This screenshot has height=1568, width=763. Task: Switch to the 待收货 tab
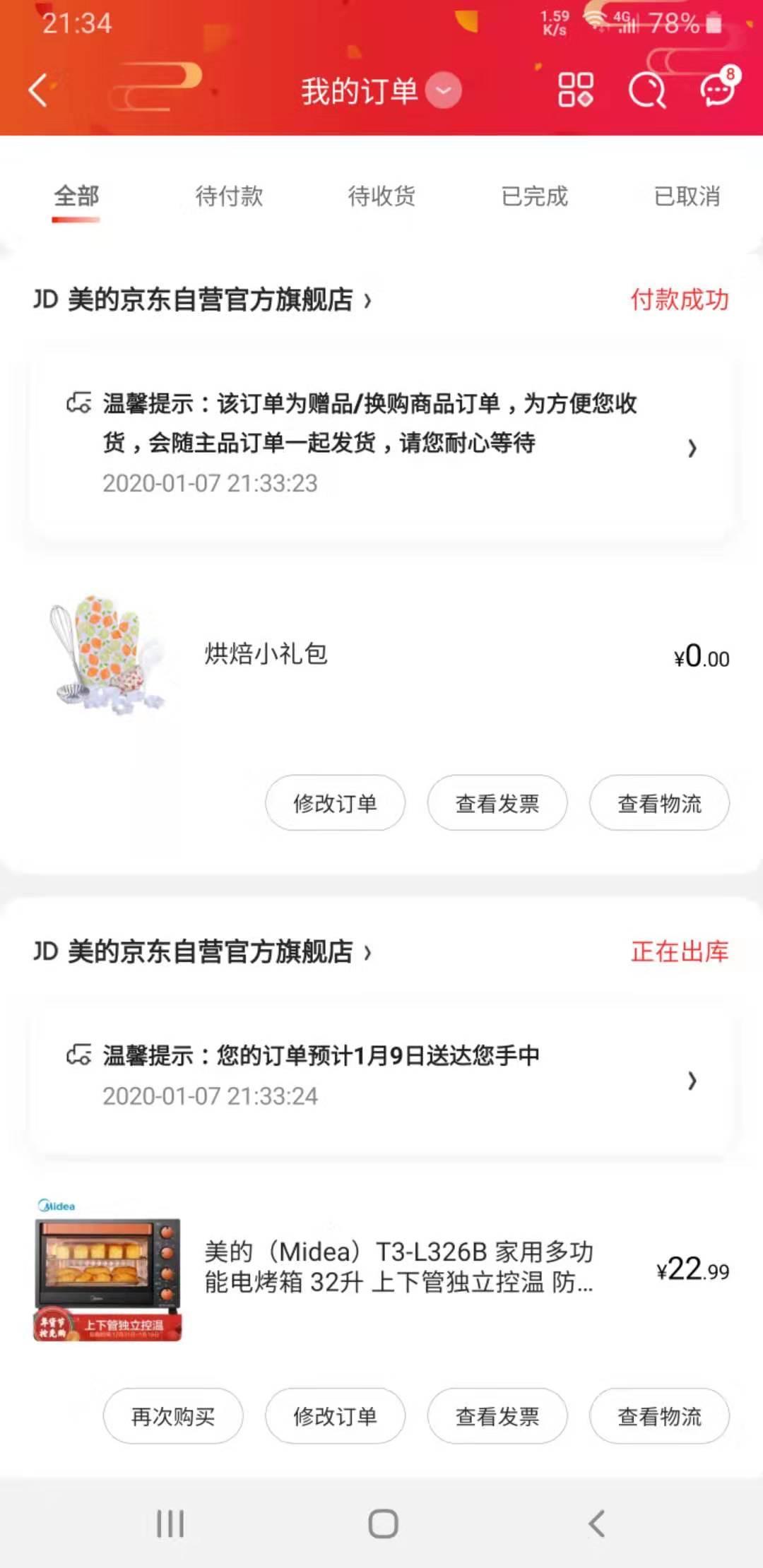coord(381,196)
